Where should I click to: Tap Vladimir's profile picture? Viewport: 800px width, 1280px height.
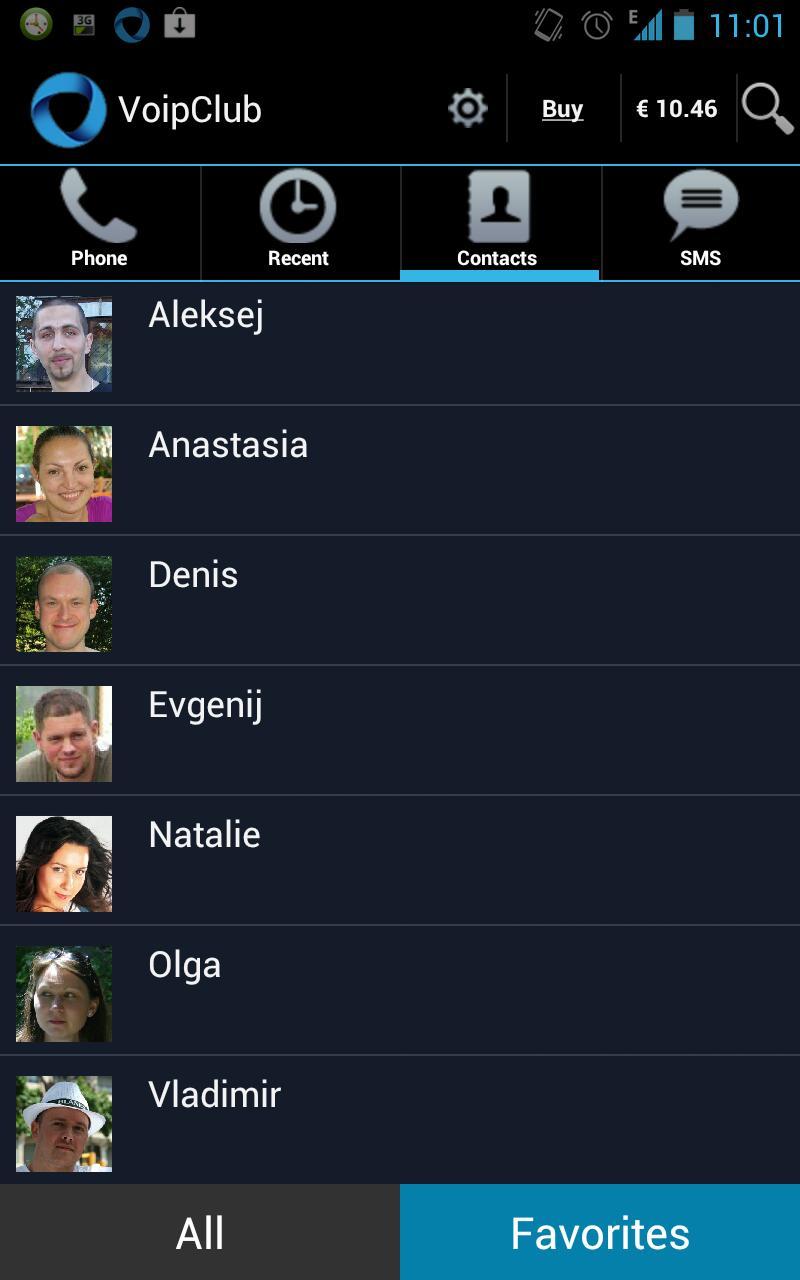coord(62,1122)
